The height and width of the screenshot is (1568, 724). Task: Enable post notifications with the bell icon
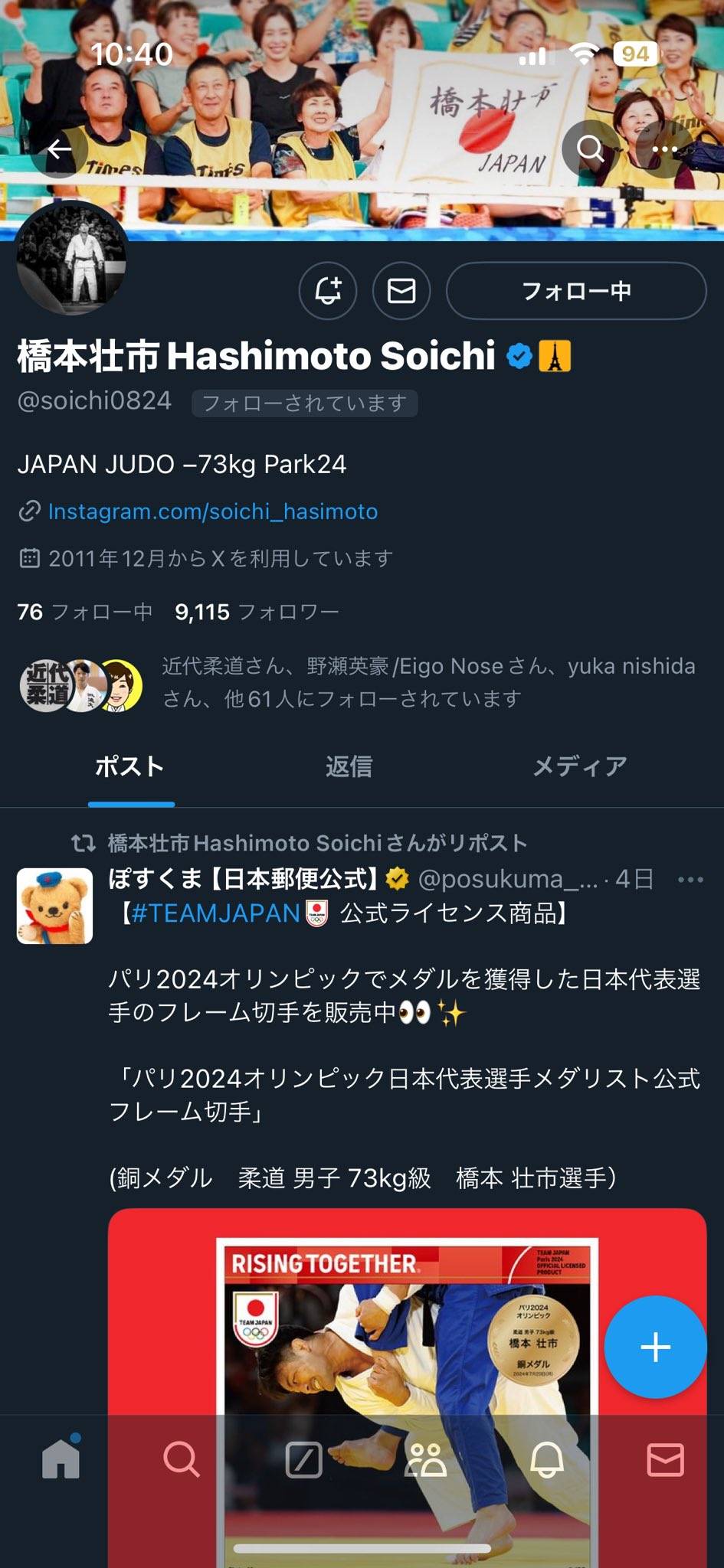click(x=328, y=291)
